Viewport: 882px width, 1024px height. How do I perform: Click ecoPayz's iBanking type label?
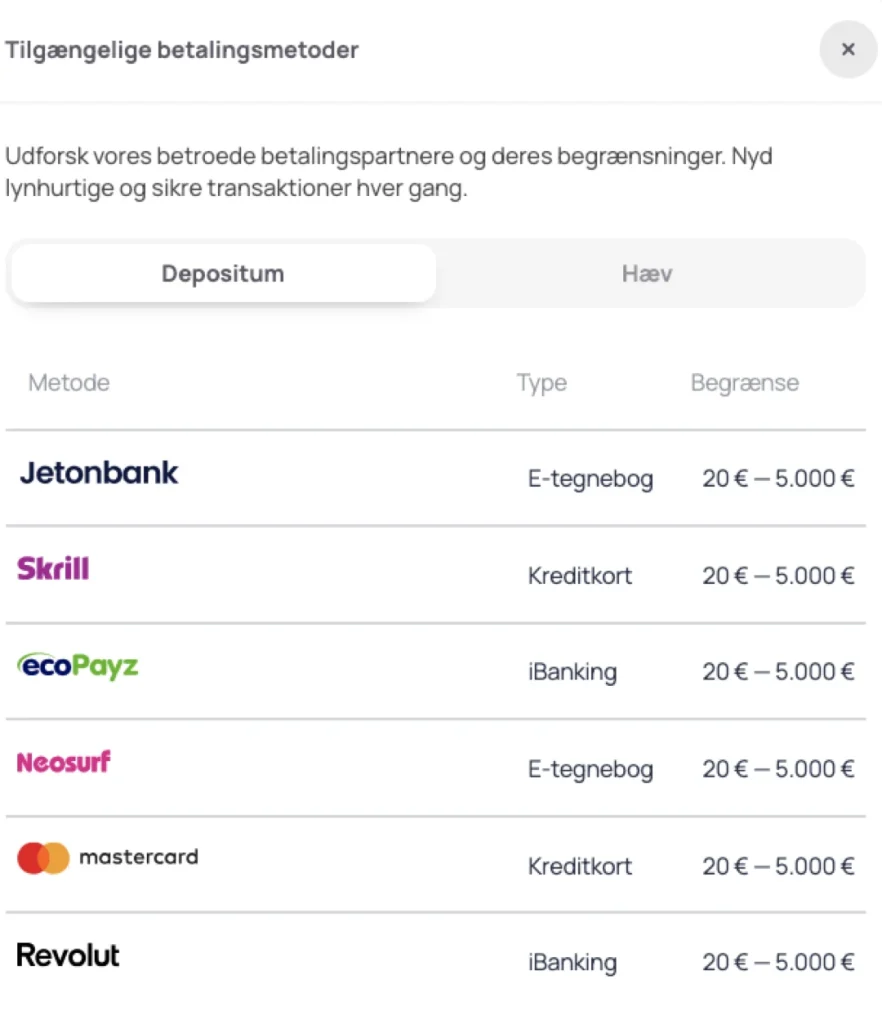pyautogui.click(x=572, y=672)
